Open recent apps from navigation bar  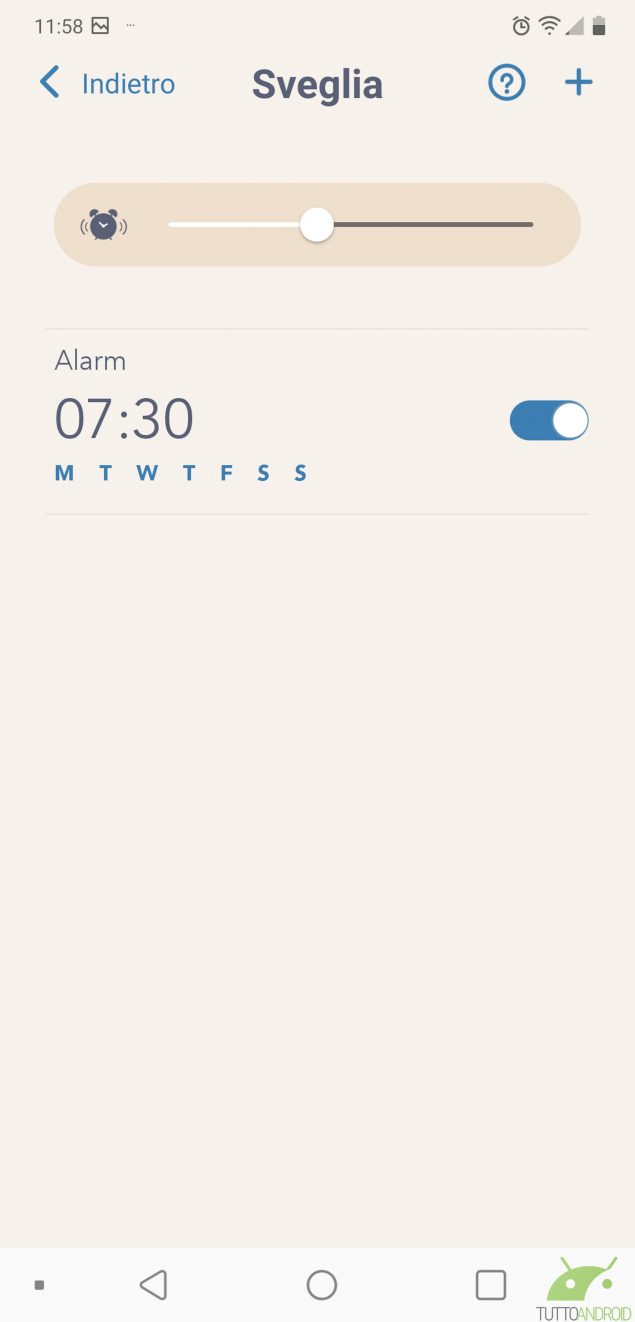pyautogui.click(x=490, y=1285)
